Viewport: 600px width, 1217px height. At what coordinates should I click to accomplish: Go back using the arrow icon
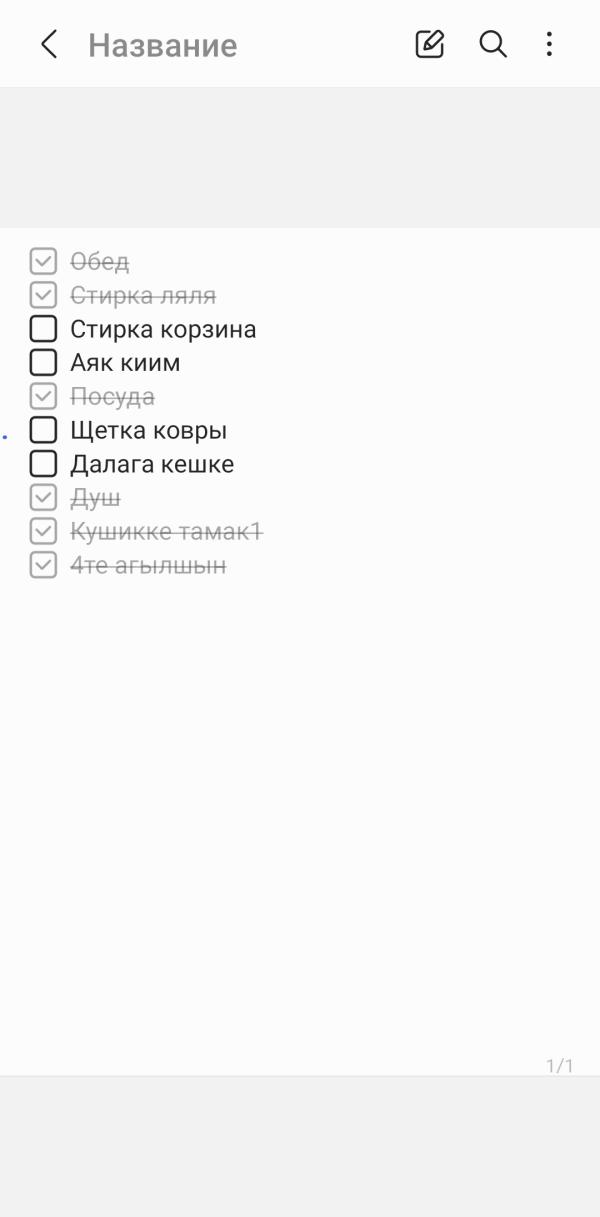pyautogui.click(x=48, y=44)
